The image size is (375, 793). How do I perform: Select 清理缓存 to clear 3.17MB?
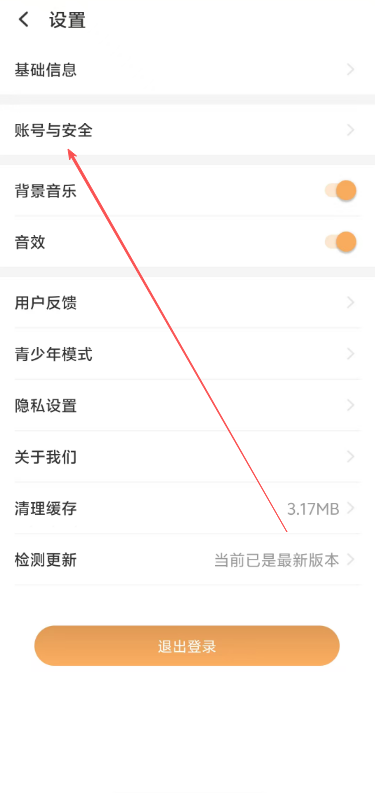point(187,508)
